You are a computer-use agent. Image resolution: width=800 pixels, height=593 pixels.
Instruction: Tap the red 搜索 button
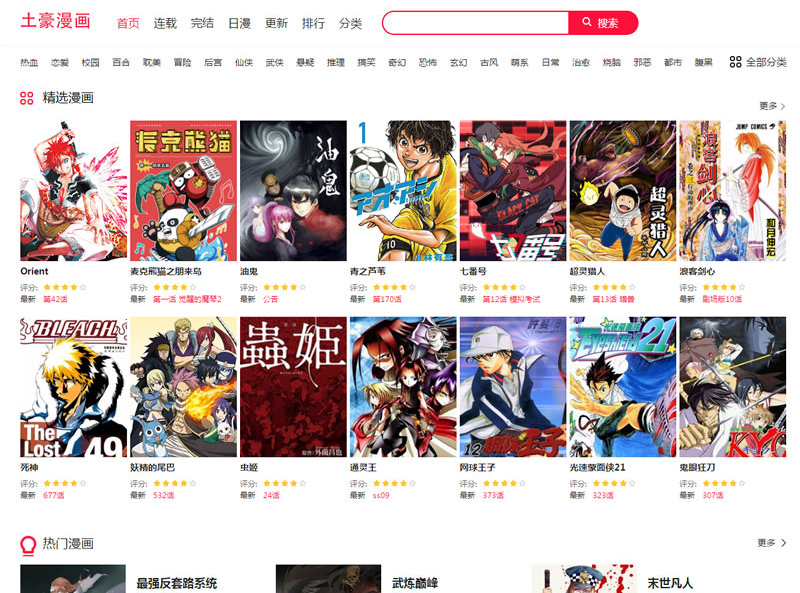603,23
